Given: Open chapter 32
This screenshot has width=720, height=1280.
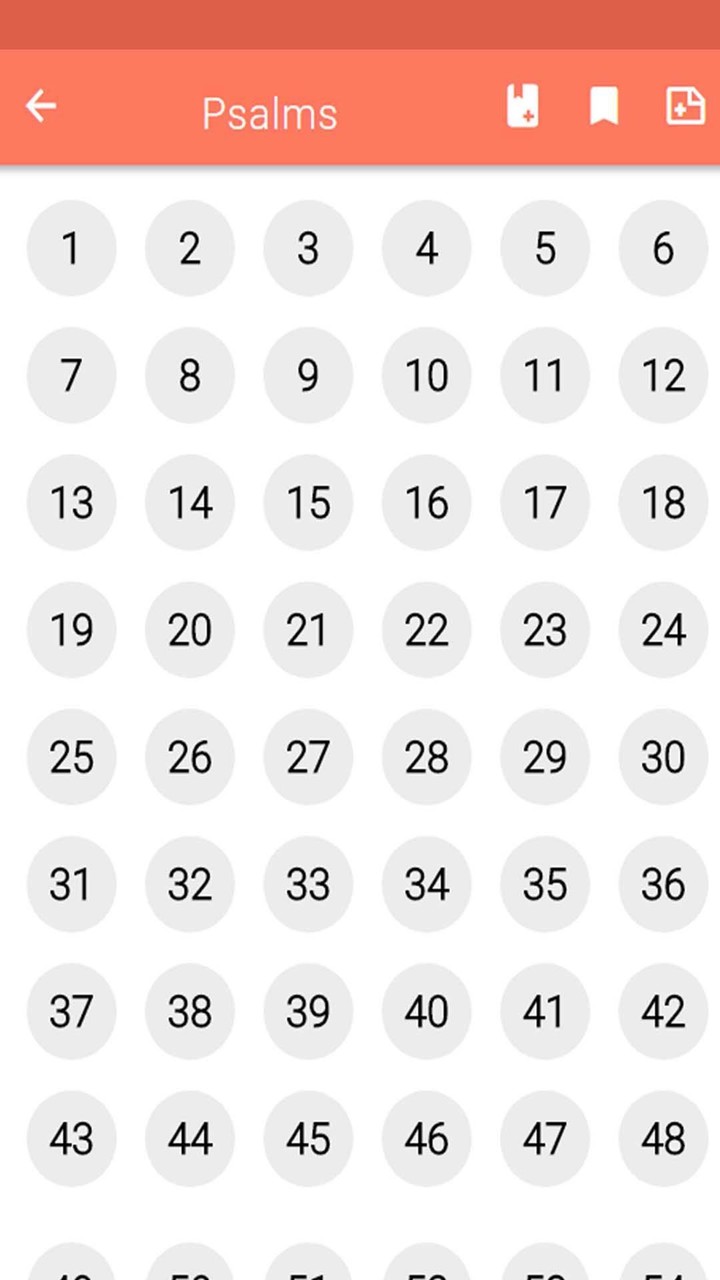Looking at the screenshot, I should coord(190,884).
